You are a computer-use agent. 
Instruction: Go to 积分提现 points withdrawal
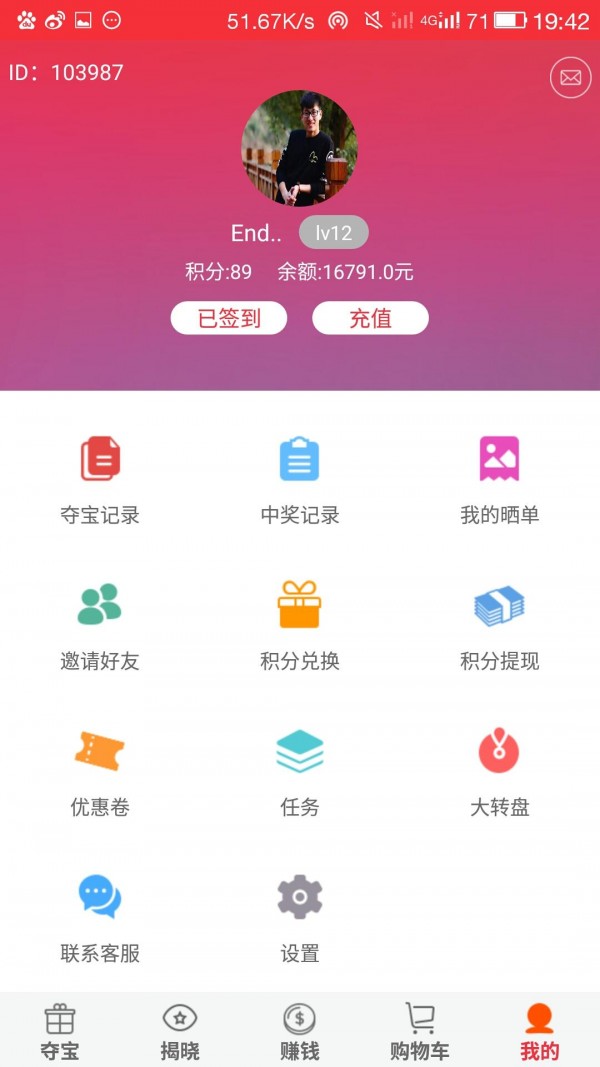pos(499,626)
